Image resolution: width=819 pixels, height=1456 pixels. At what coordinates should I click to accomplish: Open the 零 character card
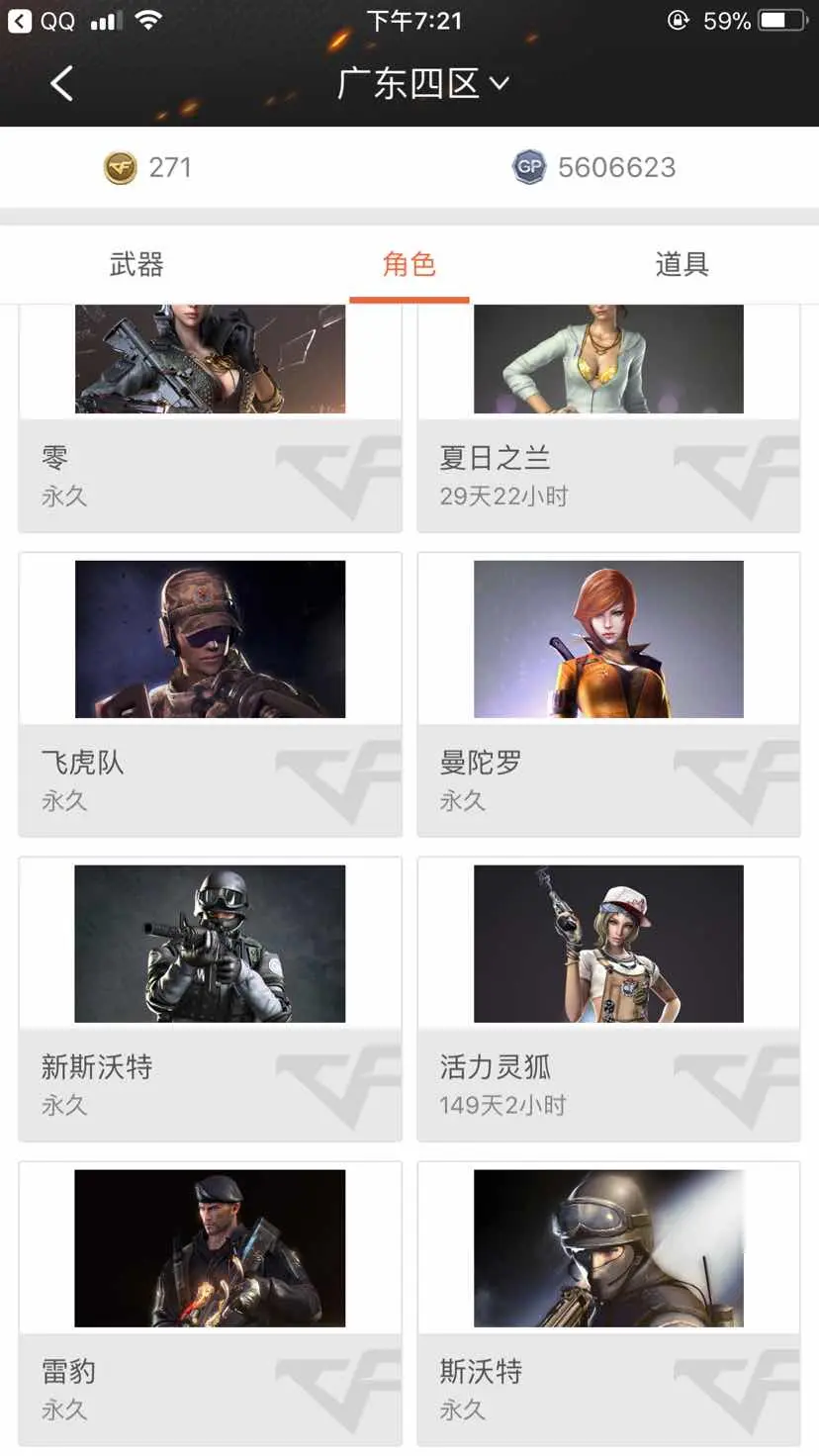point(211,418)
